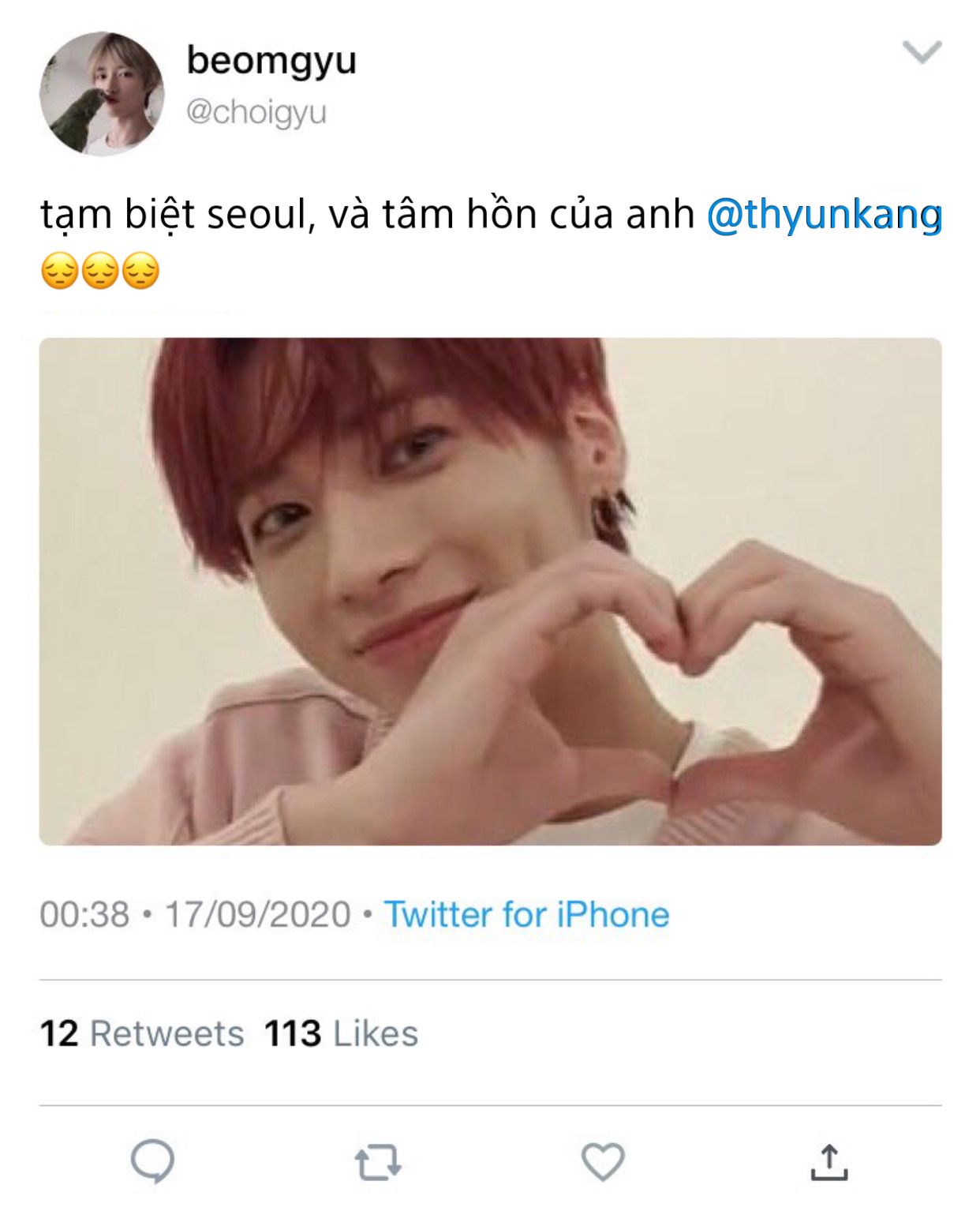980x1211 pixels.
Task: Open the beomgyu display name
Action: click(271, 60)
